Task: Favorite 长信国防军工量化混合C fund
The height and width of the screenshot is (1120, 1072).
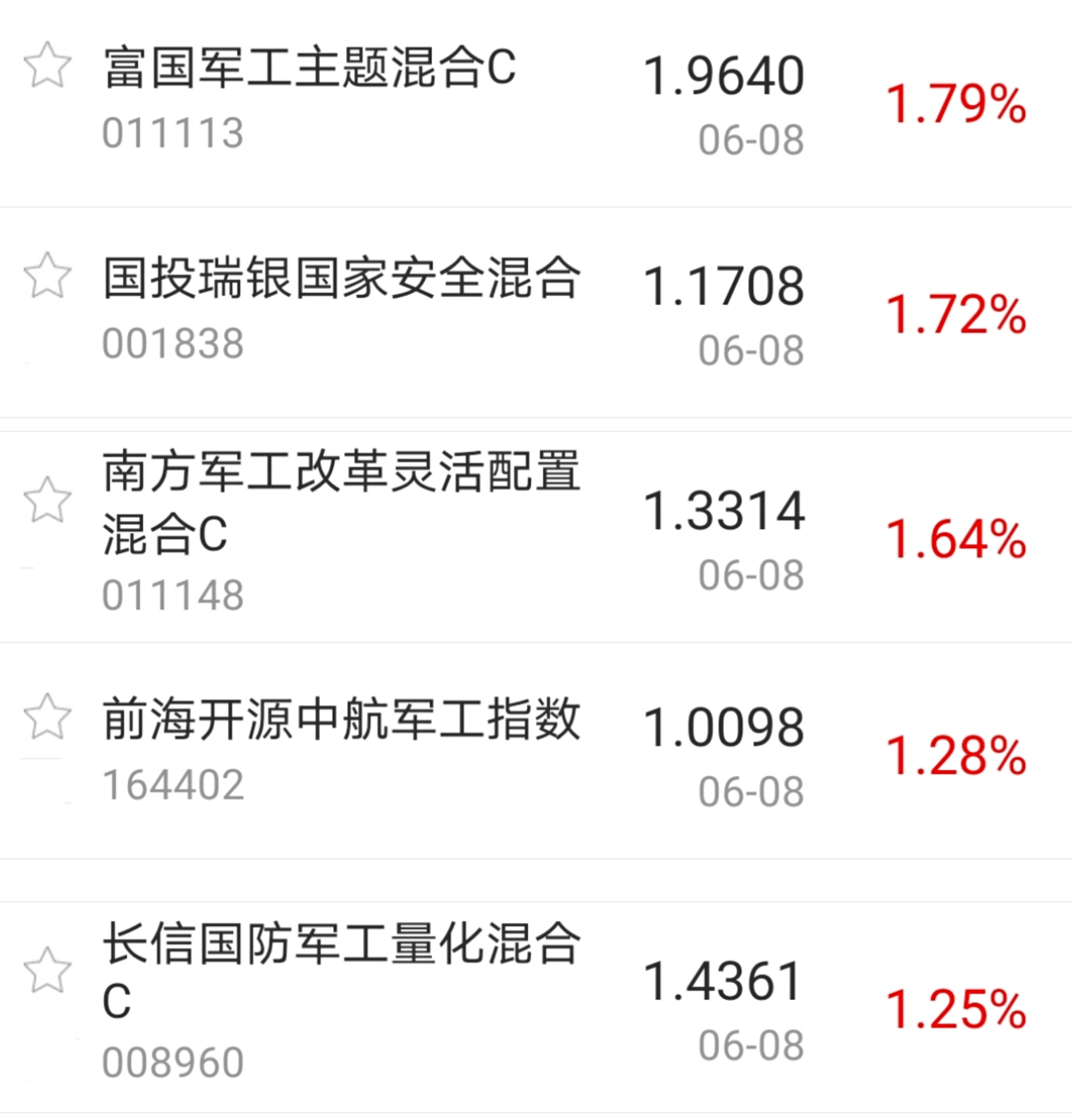Action: point(47,970)
